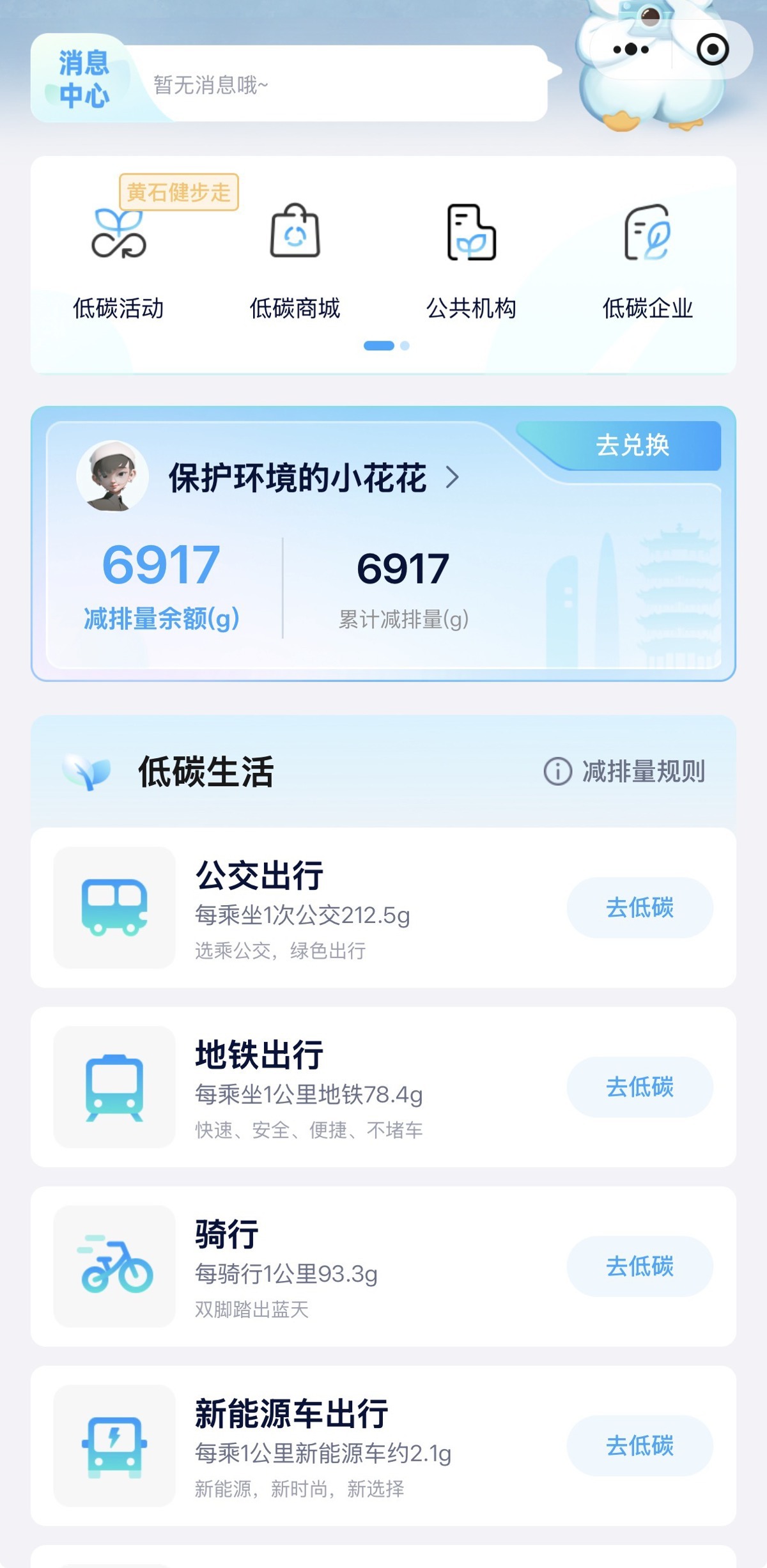
Task: Open the mini program more-options menu
Action: tap(630, 50)
